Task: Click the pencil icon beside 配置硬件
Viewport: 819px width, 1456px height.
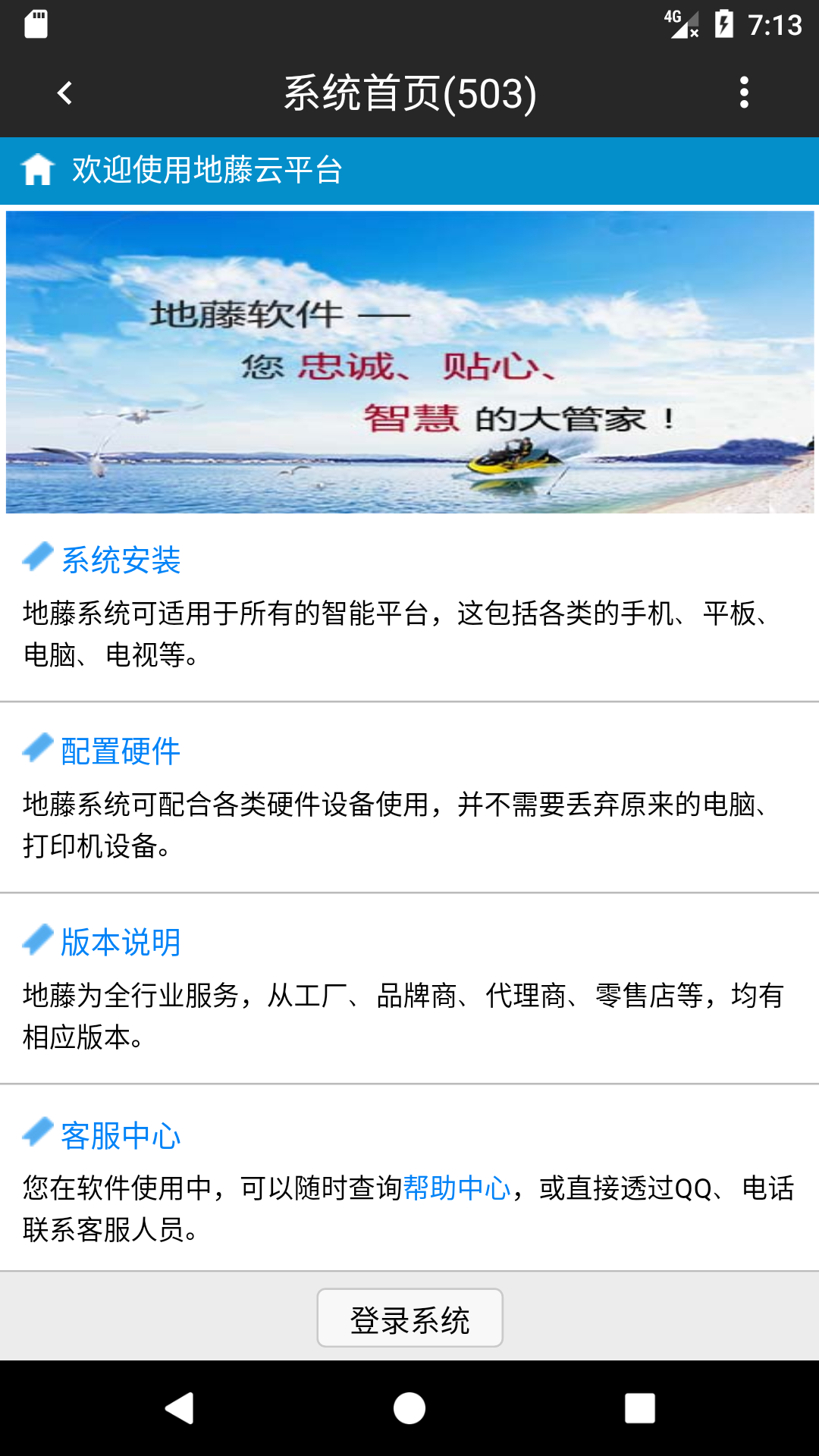Action: pos(36,749)
